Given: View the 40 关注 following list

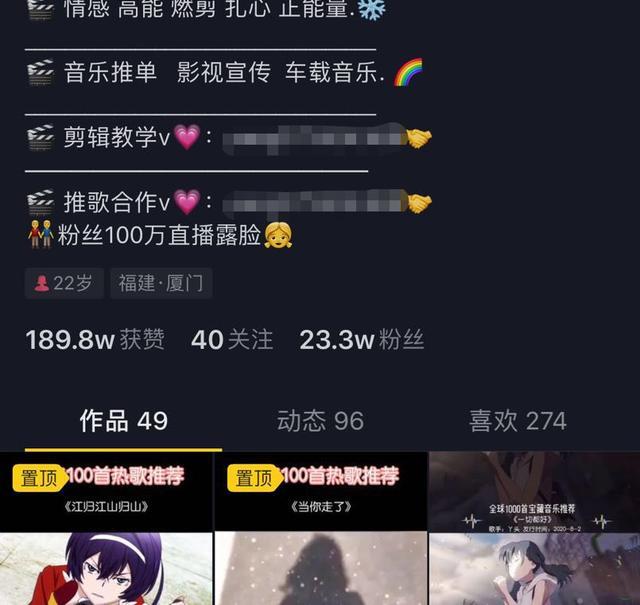Looking at the screenshot, I should tap(231, 340).
